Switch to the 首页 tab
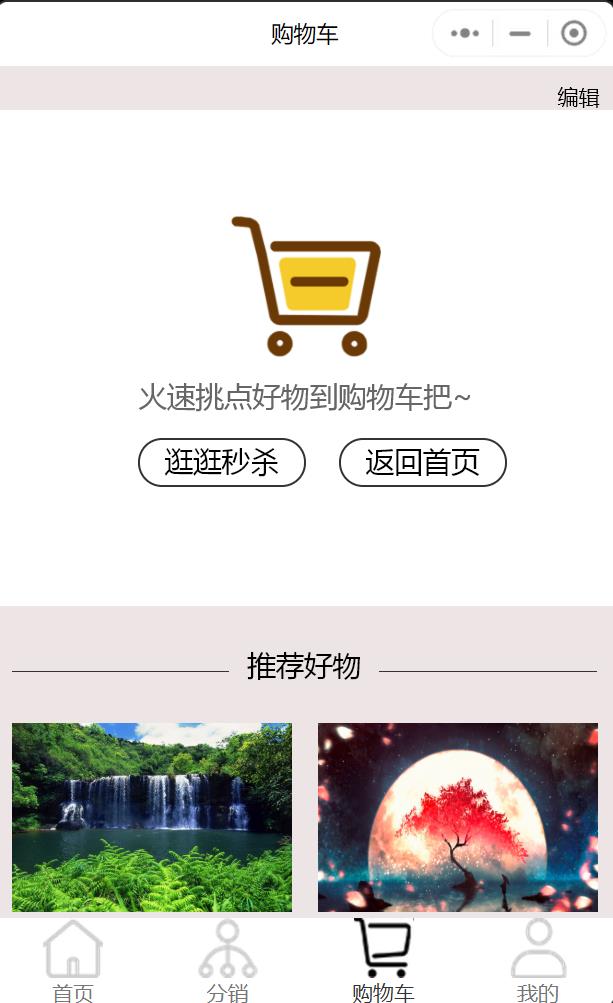 point(73,962)
